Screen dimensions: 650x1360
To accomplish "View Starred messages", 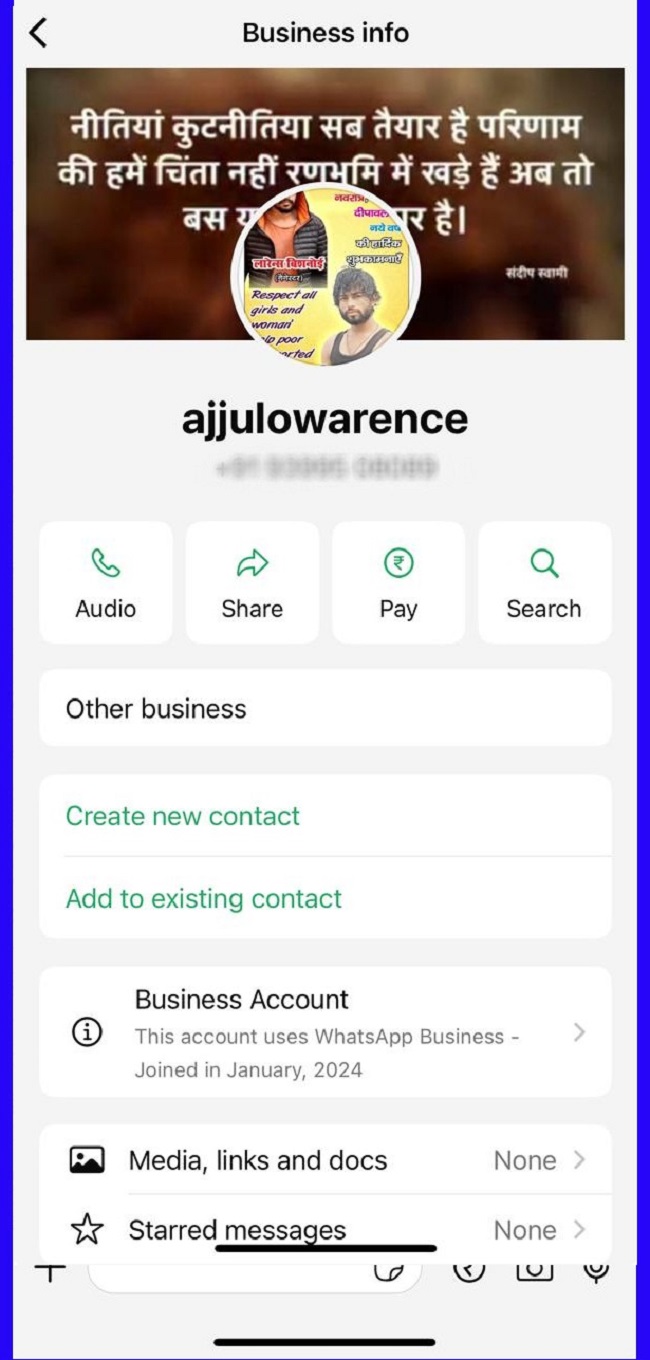I will (325, 1230).
